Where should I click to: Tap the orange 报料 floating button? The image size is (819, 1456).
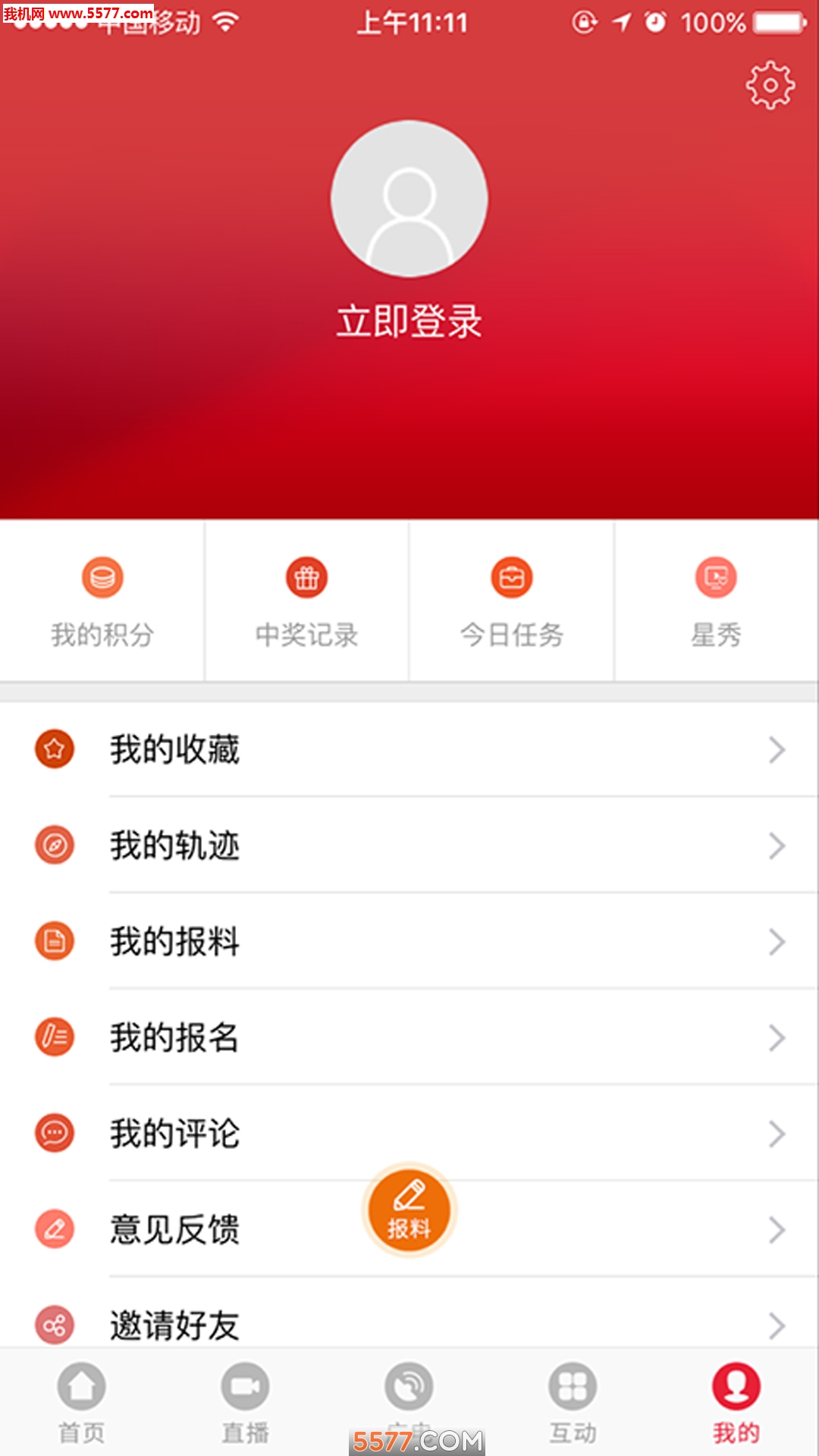coord(409,1210)
